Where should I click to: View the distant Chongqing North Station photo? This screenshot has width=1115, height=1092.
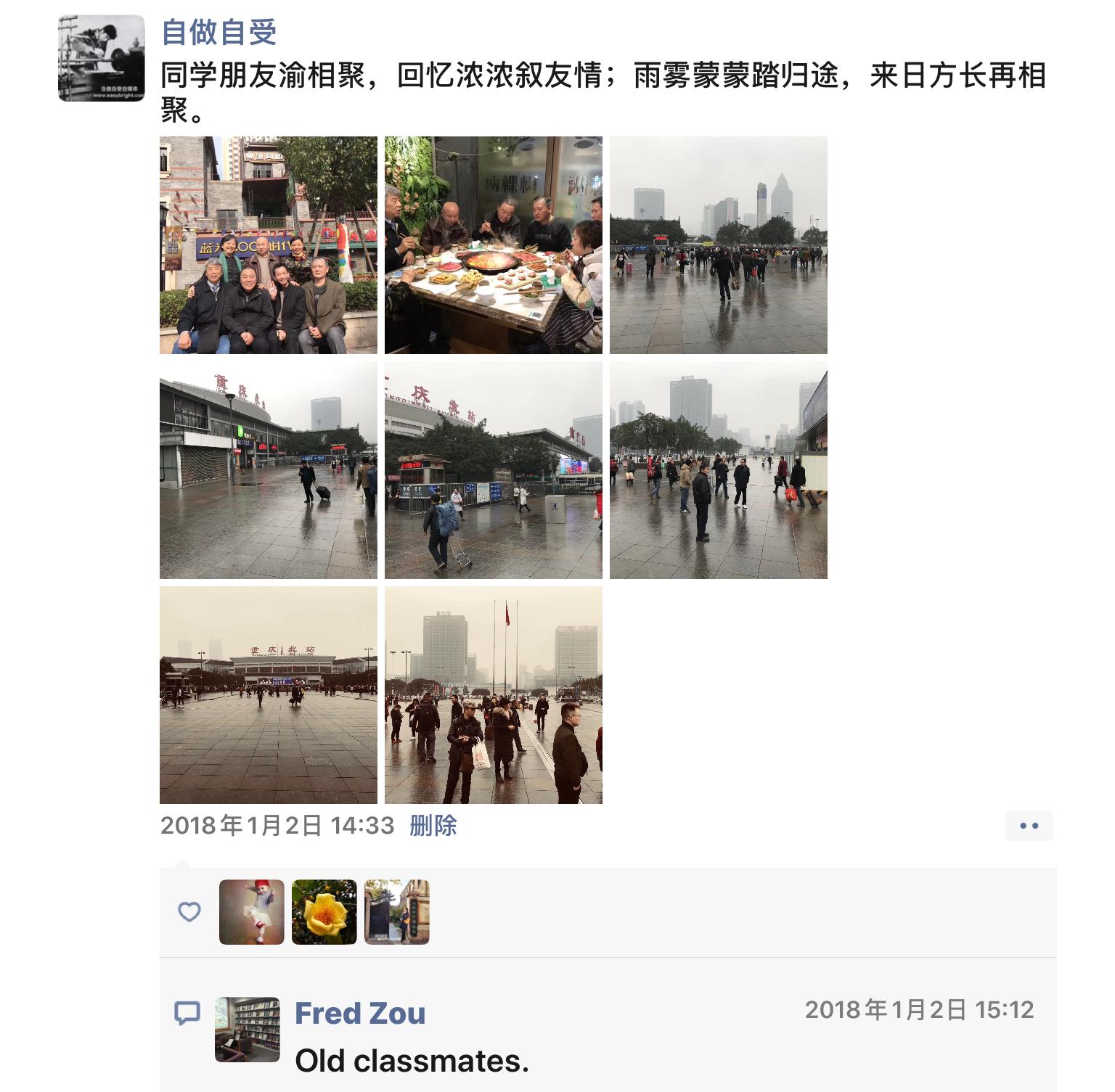point(268,695)
